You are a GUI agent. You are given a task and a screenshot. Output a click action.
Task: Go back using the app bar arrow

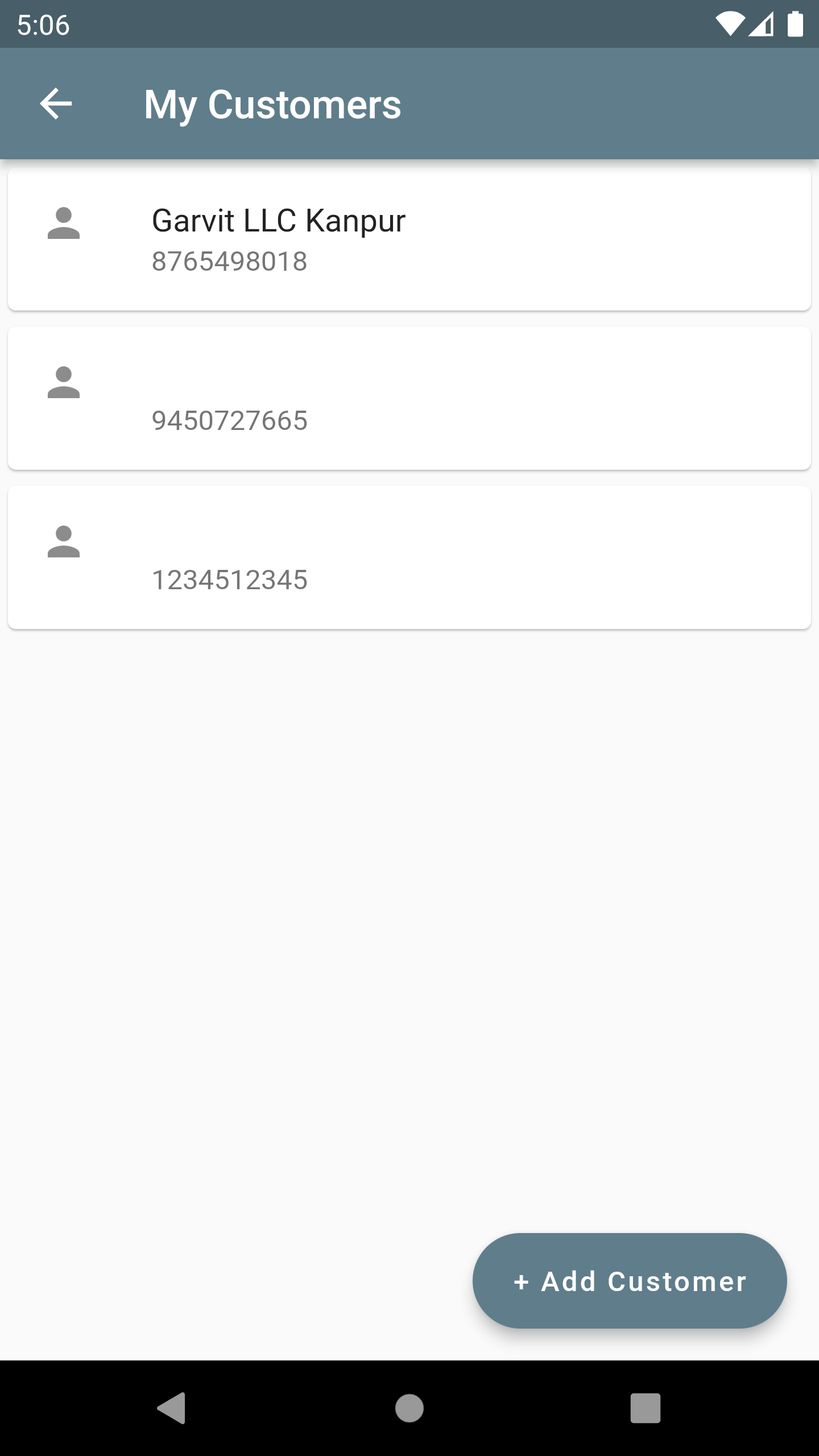tap(56, 104)
